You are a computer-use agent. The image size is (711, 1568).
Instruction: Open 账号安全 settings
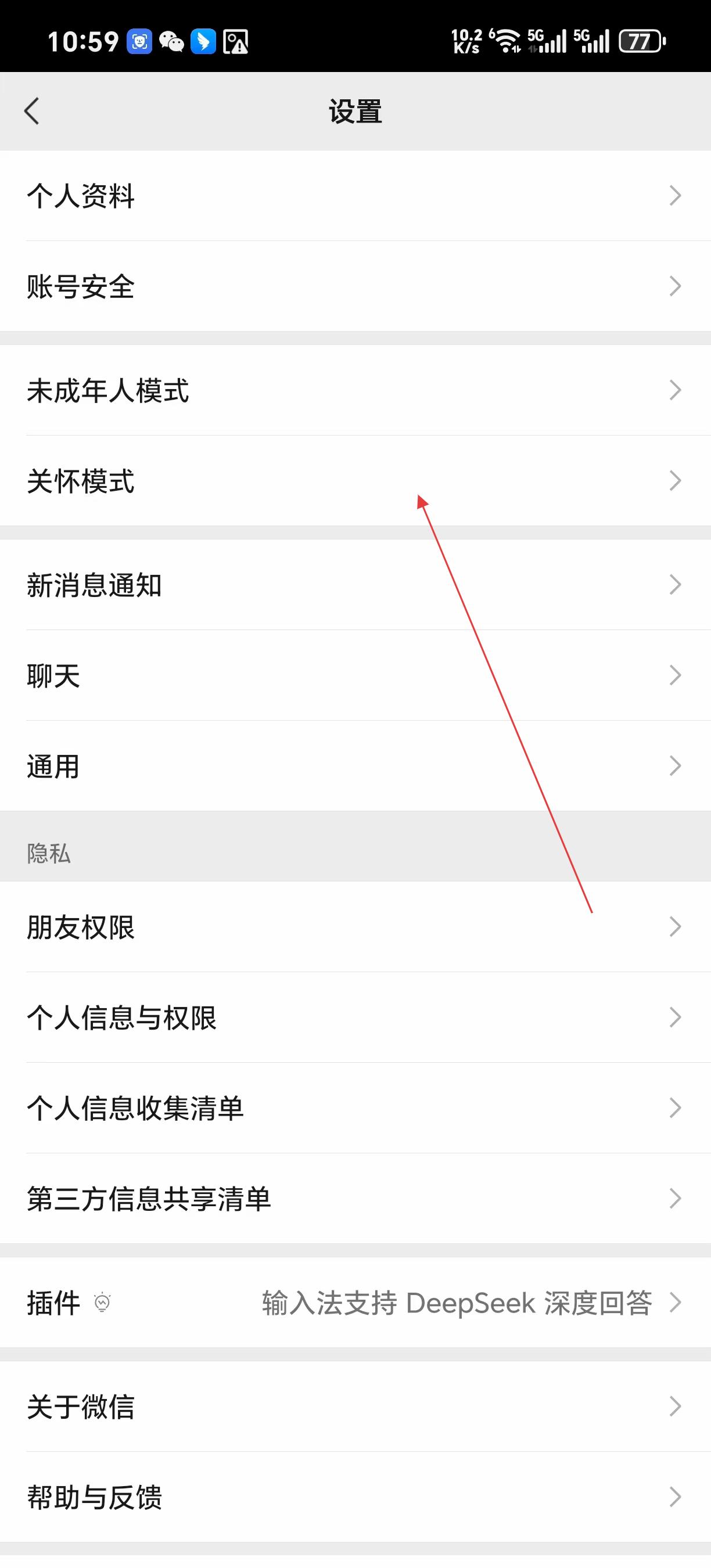point(355,286)
